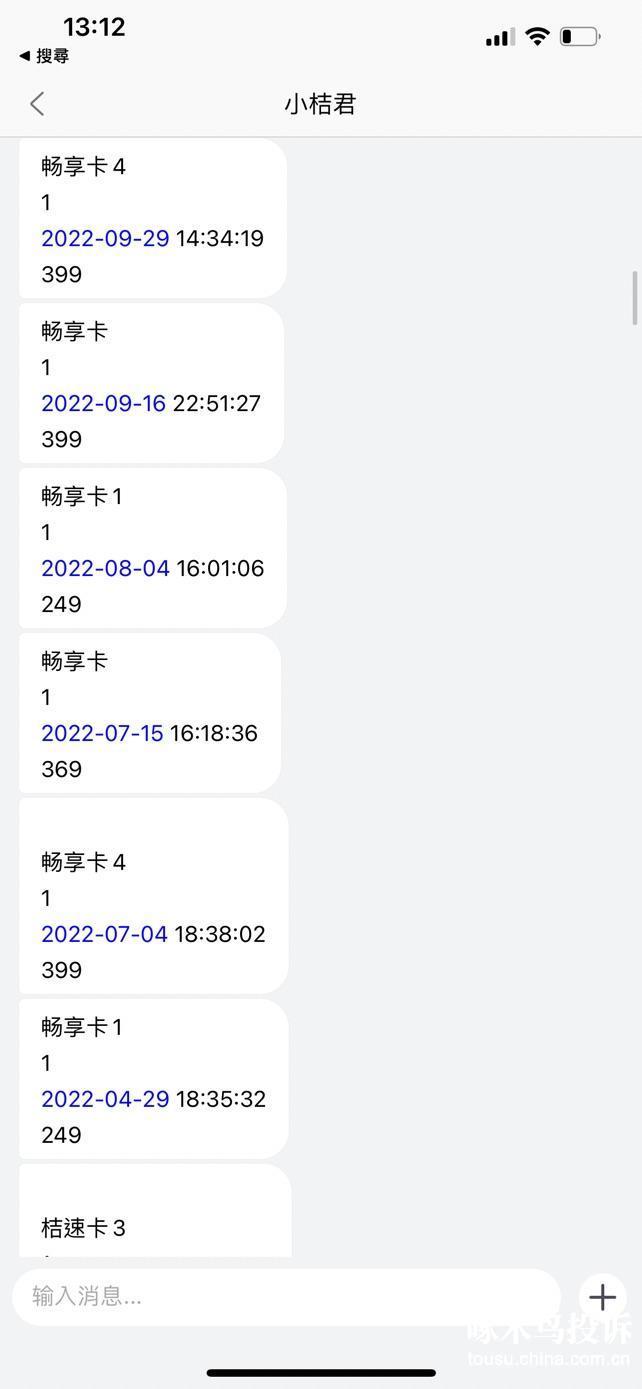Viewport: 642px width, 1389px height.
Task: Open the 2022-09-16 date link
Action: coord(103,403)
